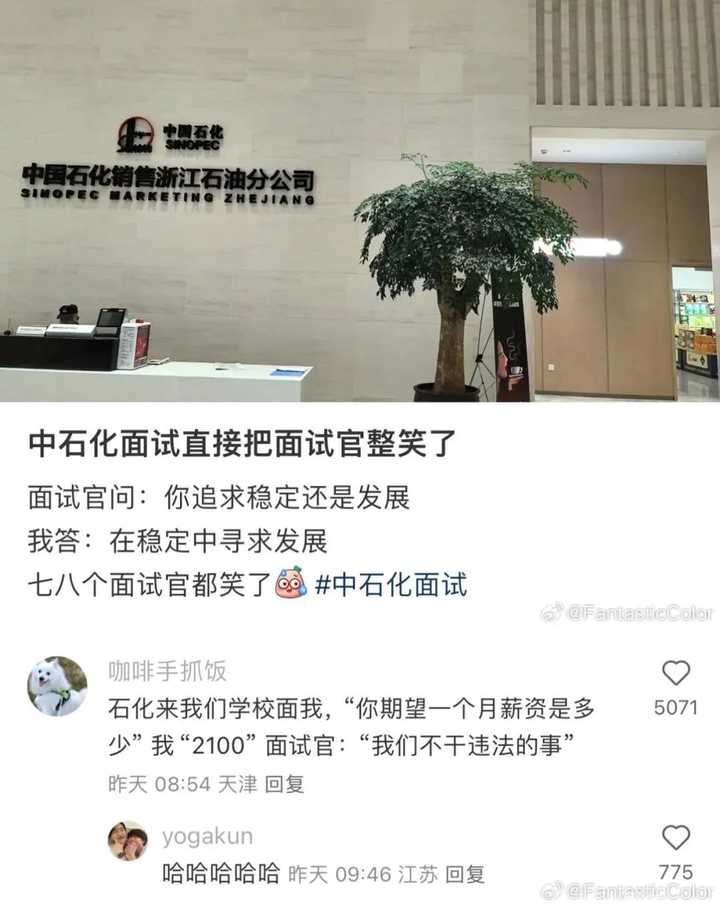The width and height of the screenshot is (720, 907).
Task: Open yogakun's profile avatar
Action: 128,841
